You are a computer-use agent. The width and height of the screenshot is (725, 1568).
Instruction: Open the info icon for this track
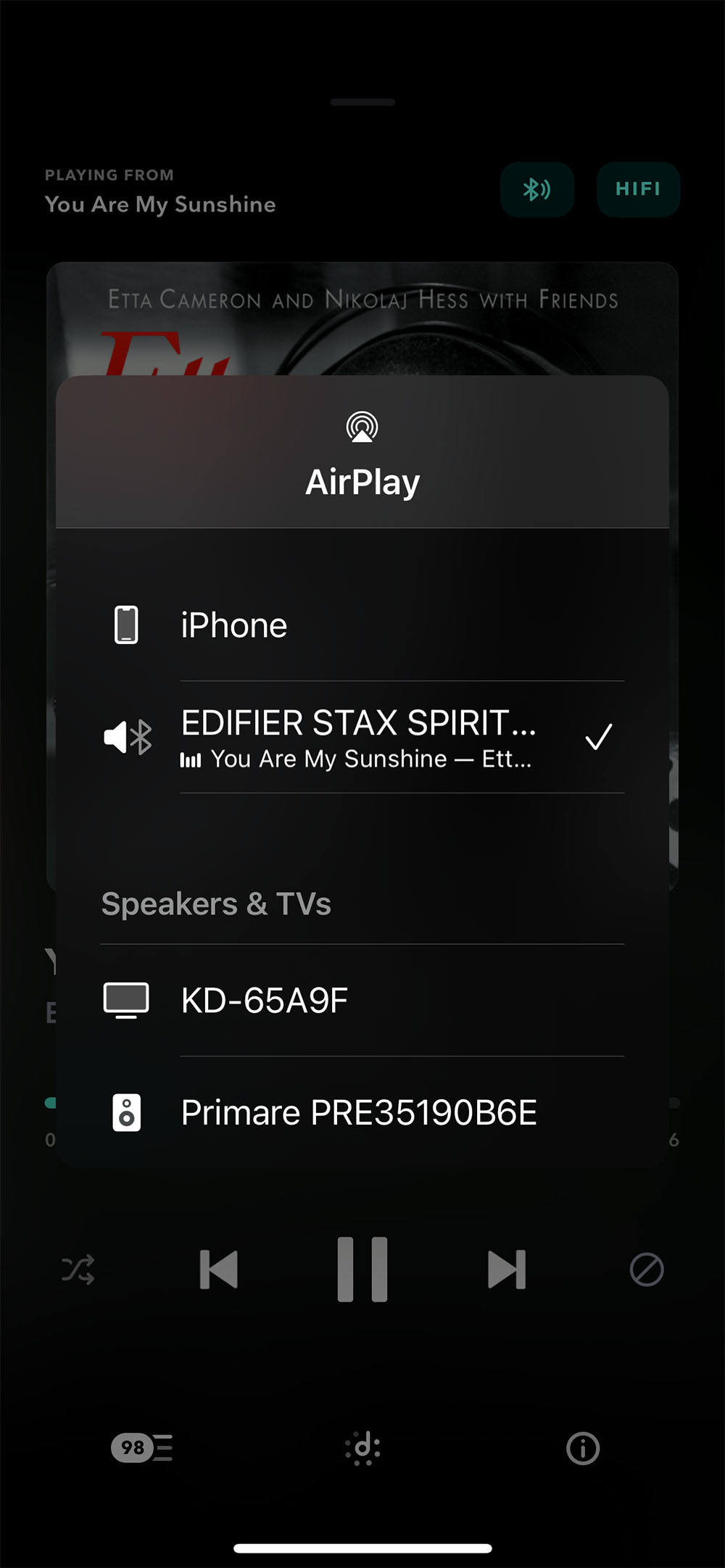coord(583,1448)
